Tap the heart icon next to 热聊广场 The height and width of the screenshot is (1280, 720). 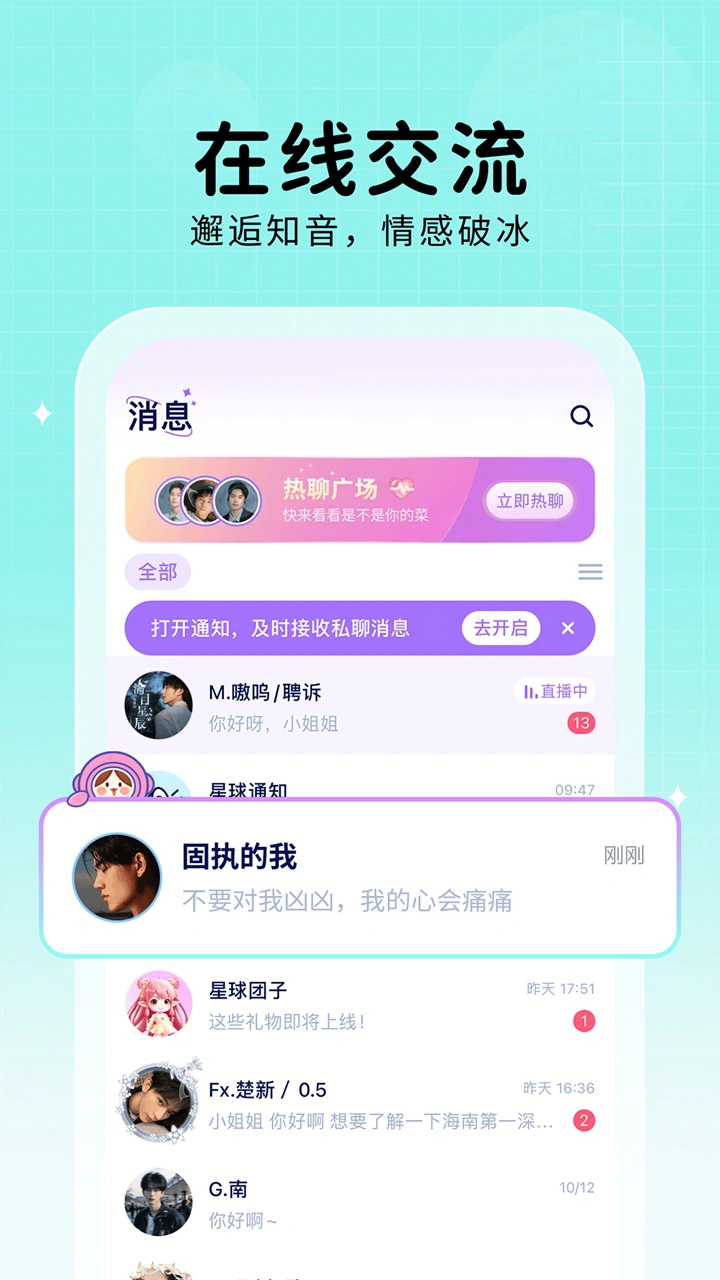coord(403,487)
